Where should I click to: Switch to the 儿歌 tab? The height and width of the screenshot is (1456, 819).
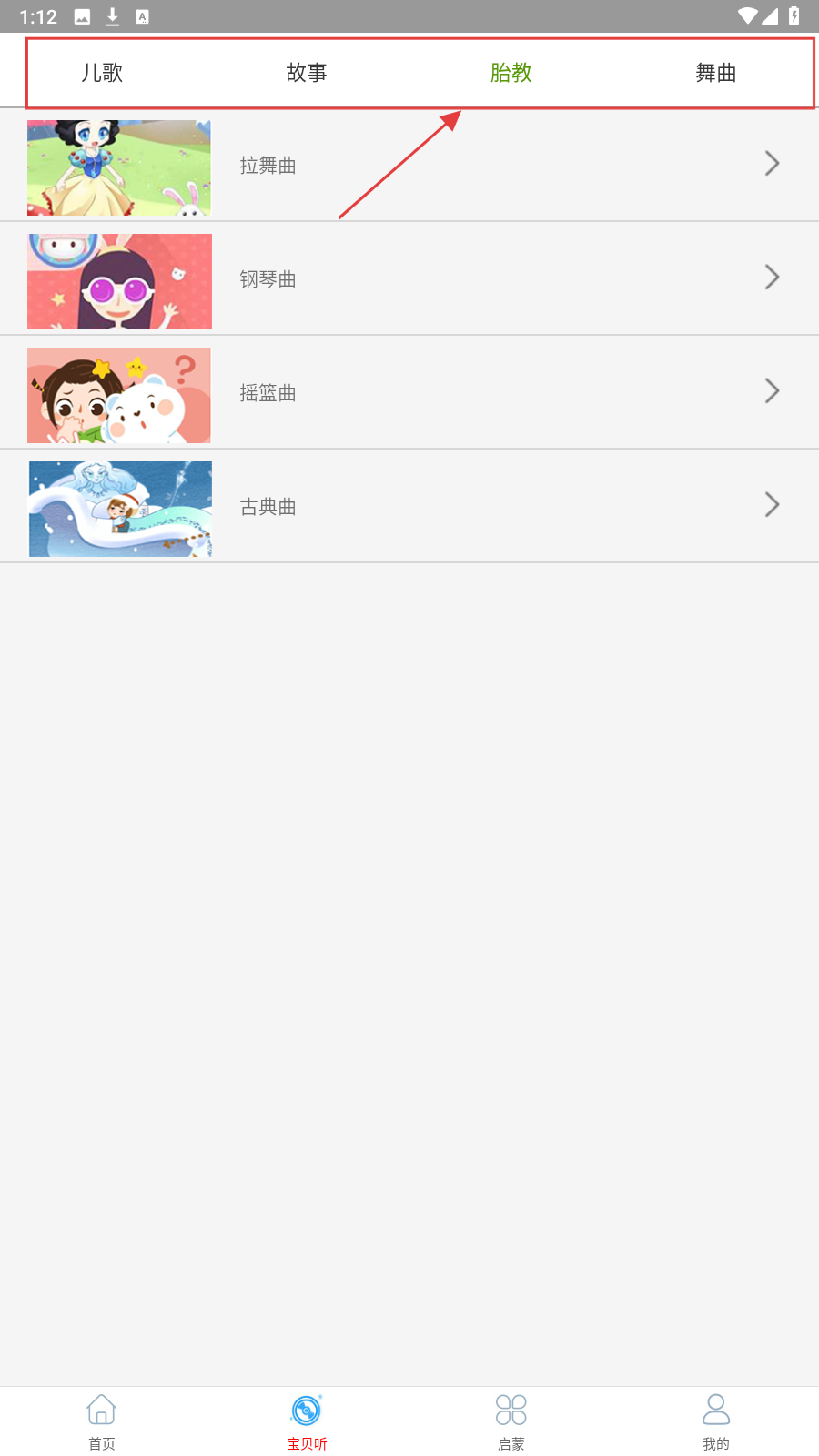pyautogui.click(x=102, y=73)
